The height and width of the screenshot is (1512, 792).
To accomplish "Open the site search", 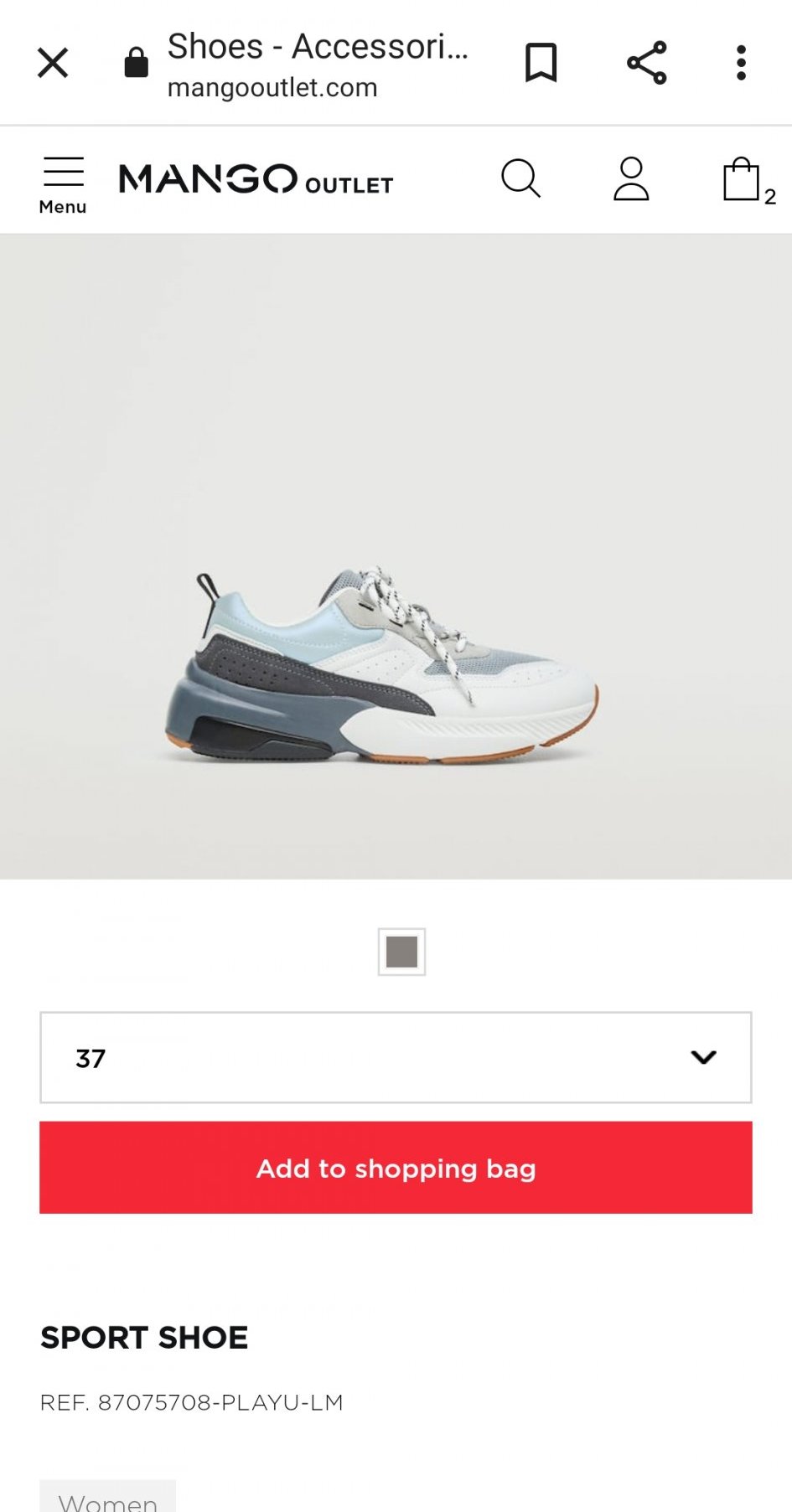I will click(520, 178).
